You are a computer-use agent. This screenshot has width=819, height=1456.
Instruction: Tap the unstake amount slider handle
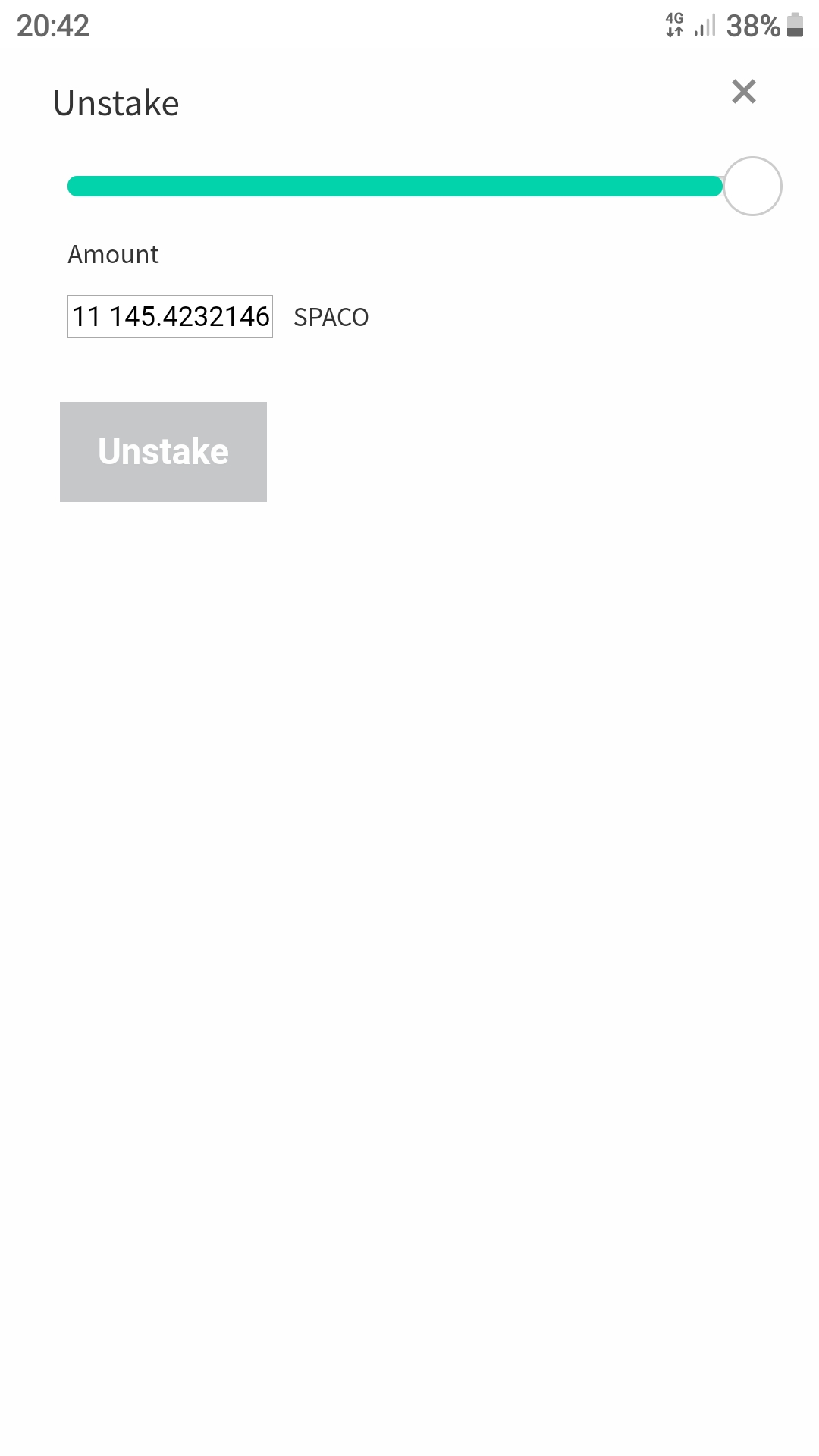[x=752, y=187]
